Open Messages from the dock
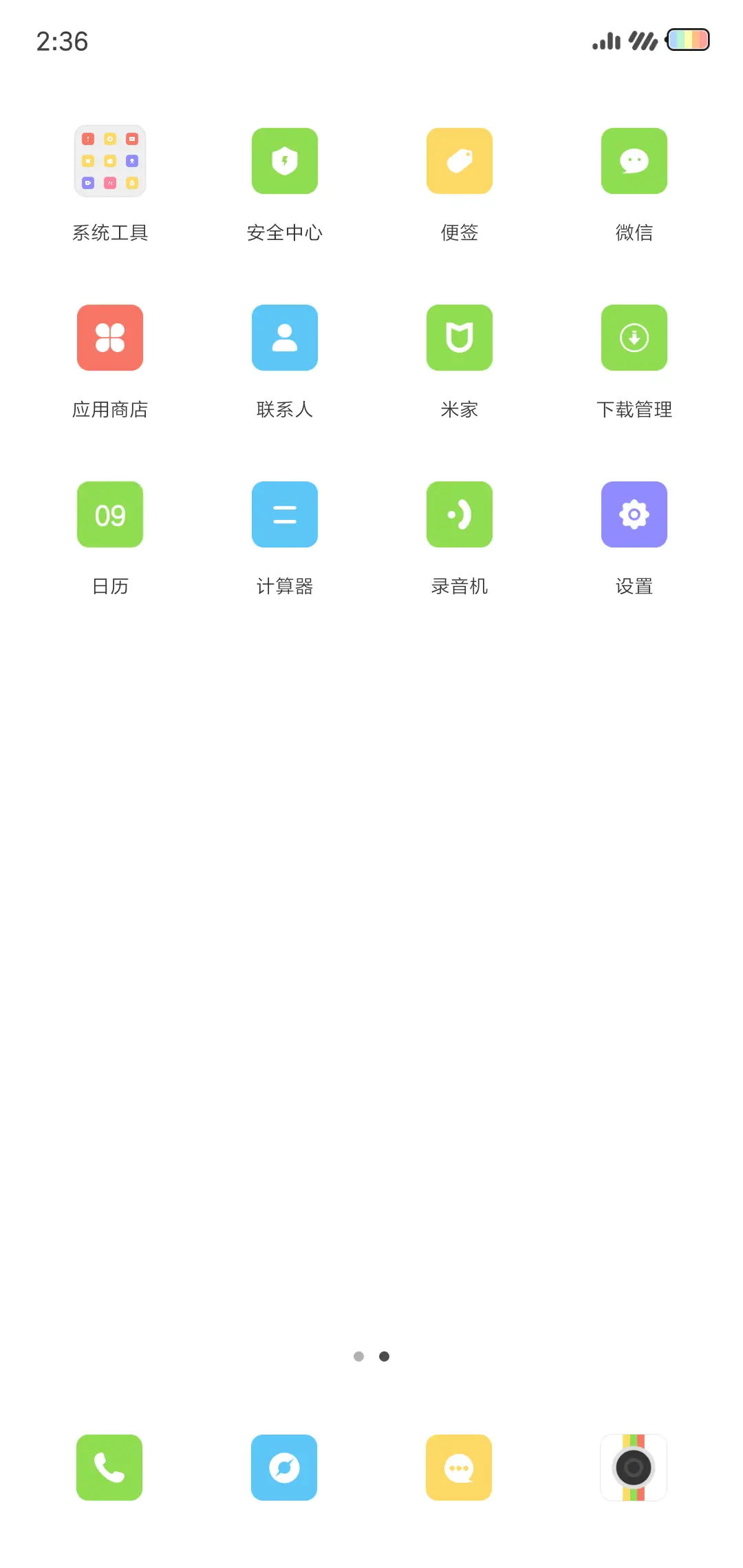Viewport: 743px width, 1568px height. click(x=458, y=1468)
